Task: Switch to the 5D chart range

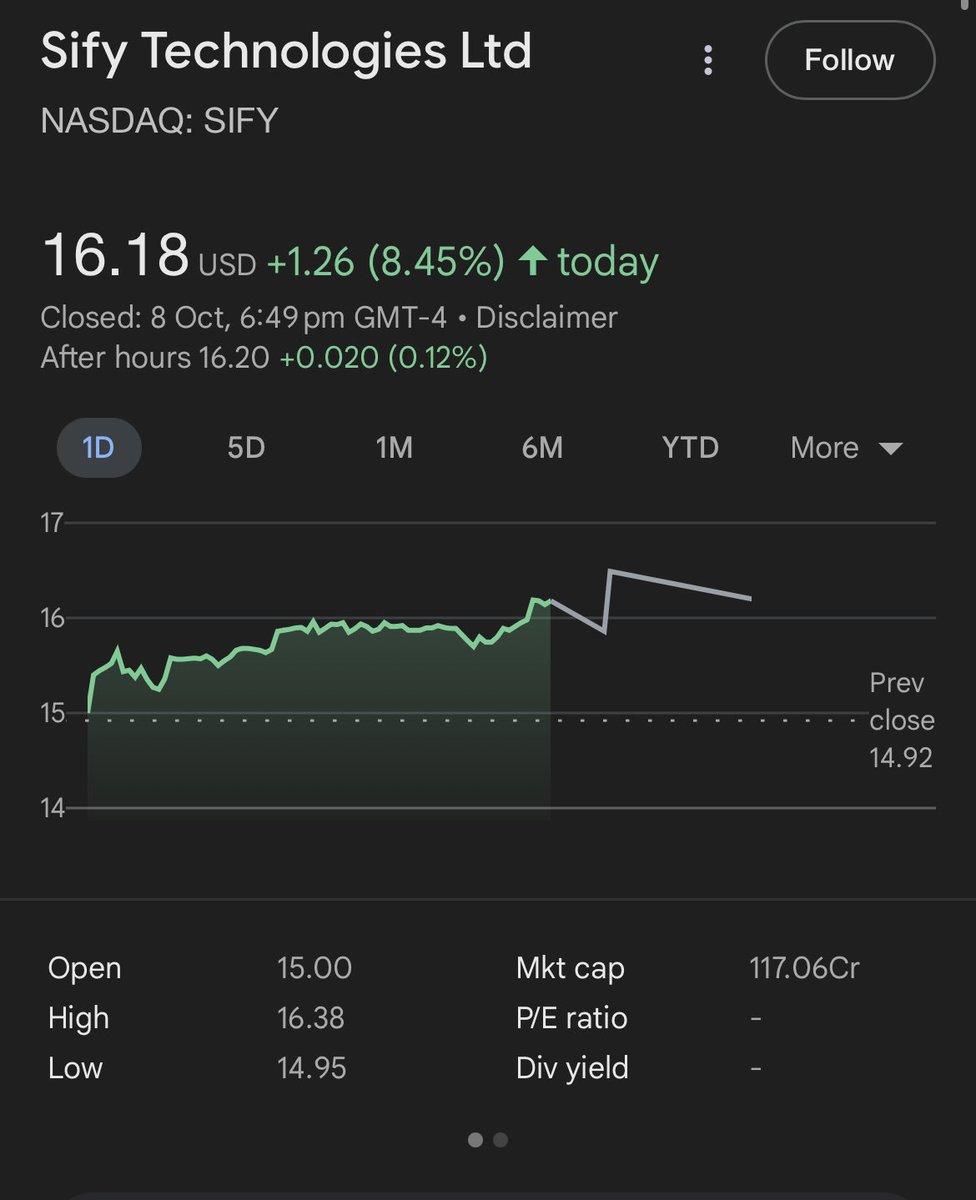Action: click(246, 447)
